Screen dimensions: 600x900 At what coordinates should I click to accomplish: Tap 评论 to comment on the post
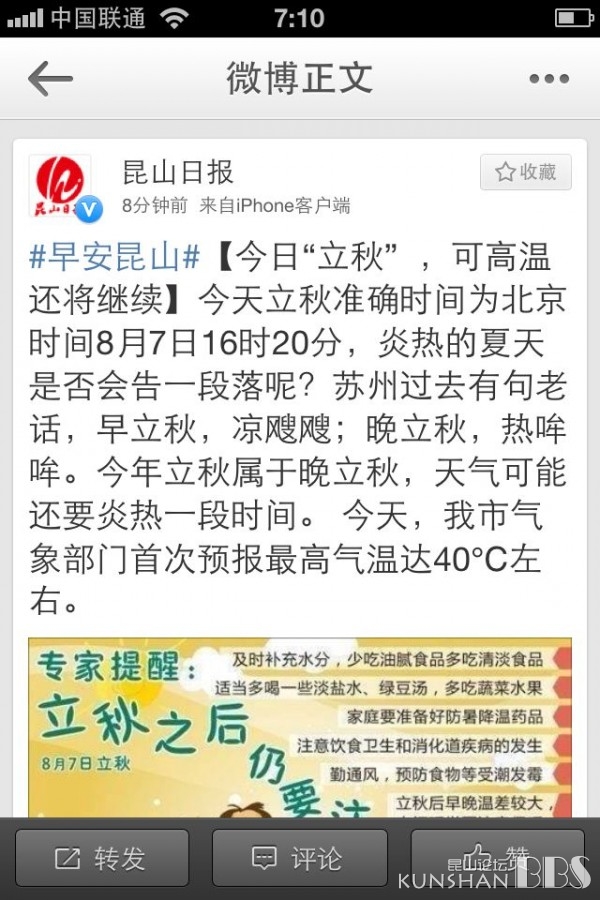[299, 858]
